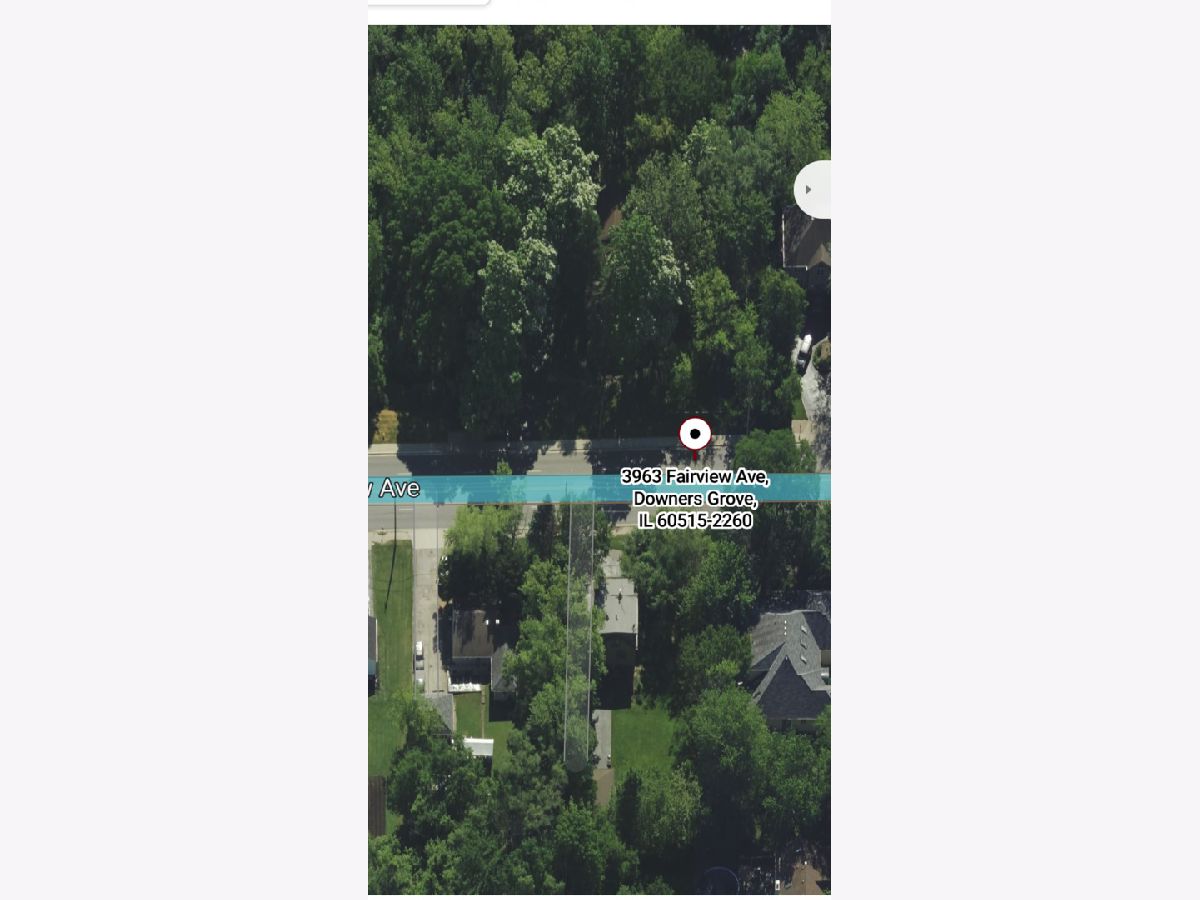Expand the side panel arrow handle
Screen dimensions: 1200x900
coord(811,189)
